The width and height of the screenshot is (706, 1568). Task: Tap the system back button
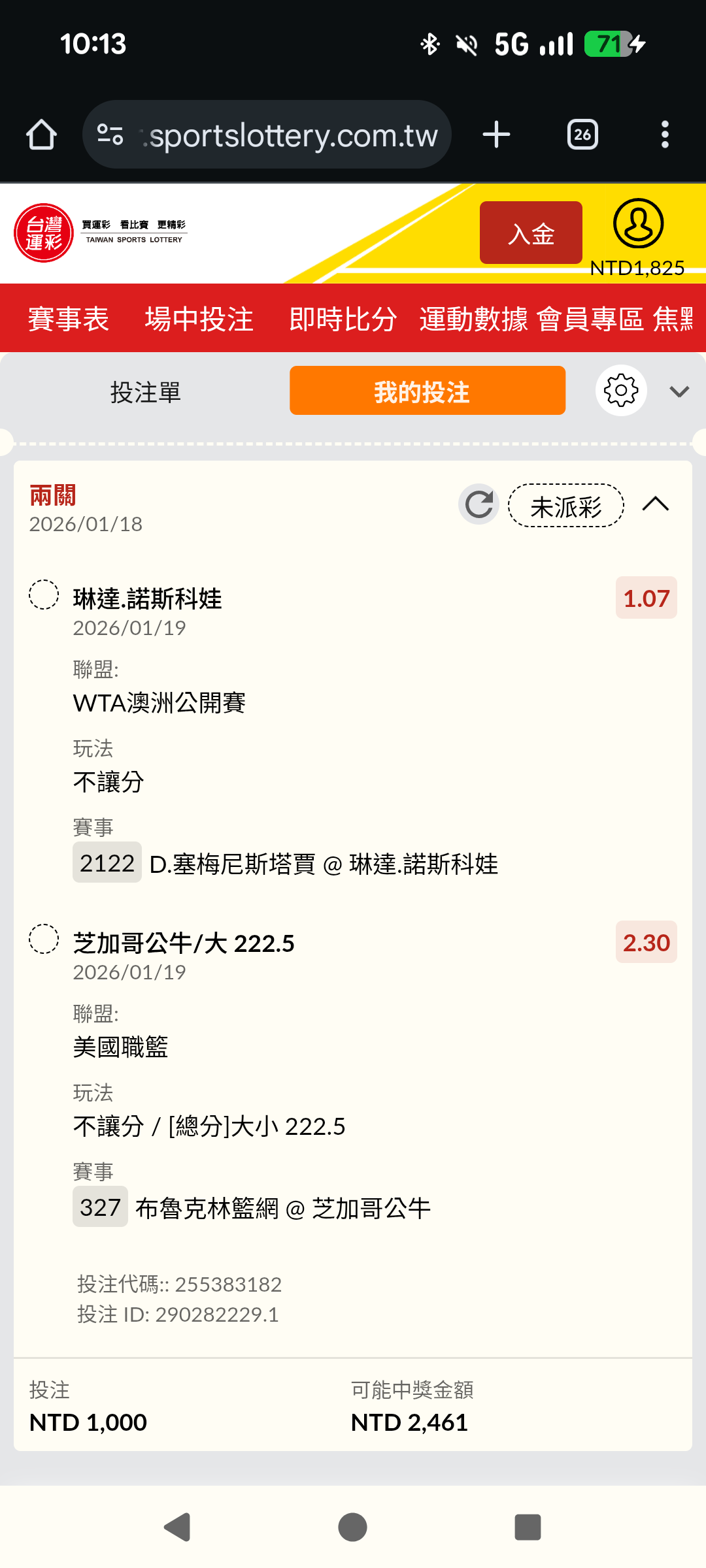click(177, 1527)
